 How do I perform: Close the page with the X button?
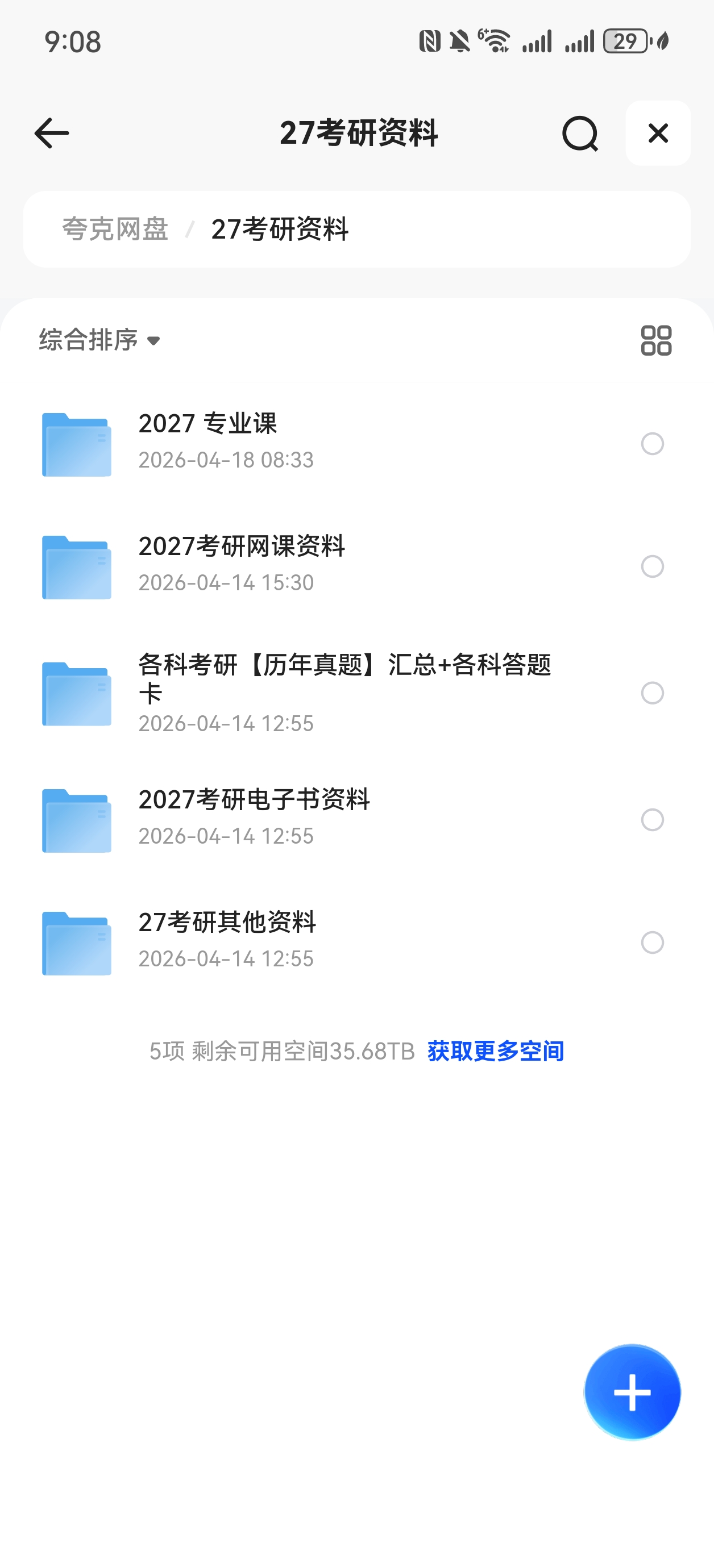tap(658, 134)
